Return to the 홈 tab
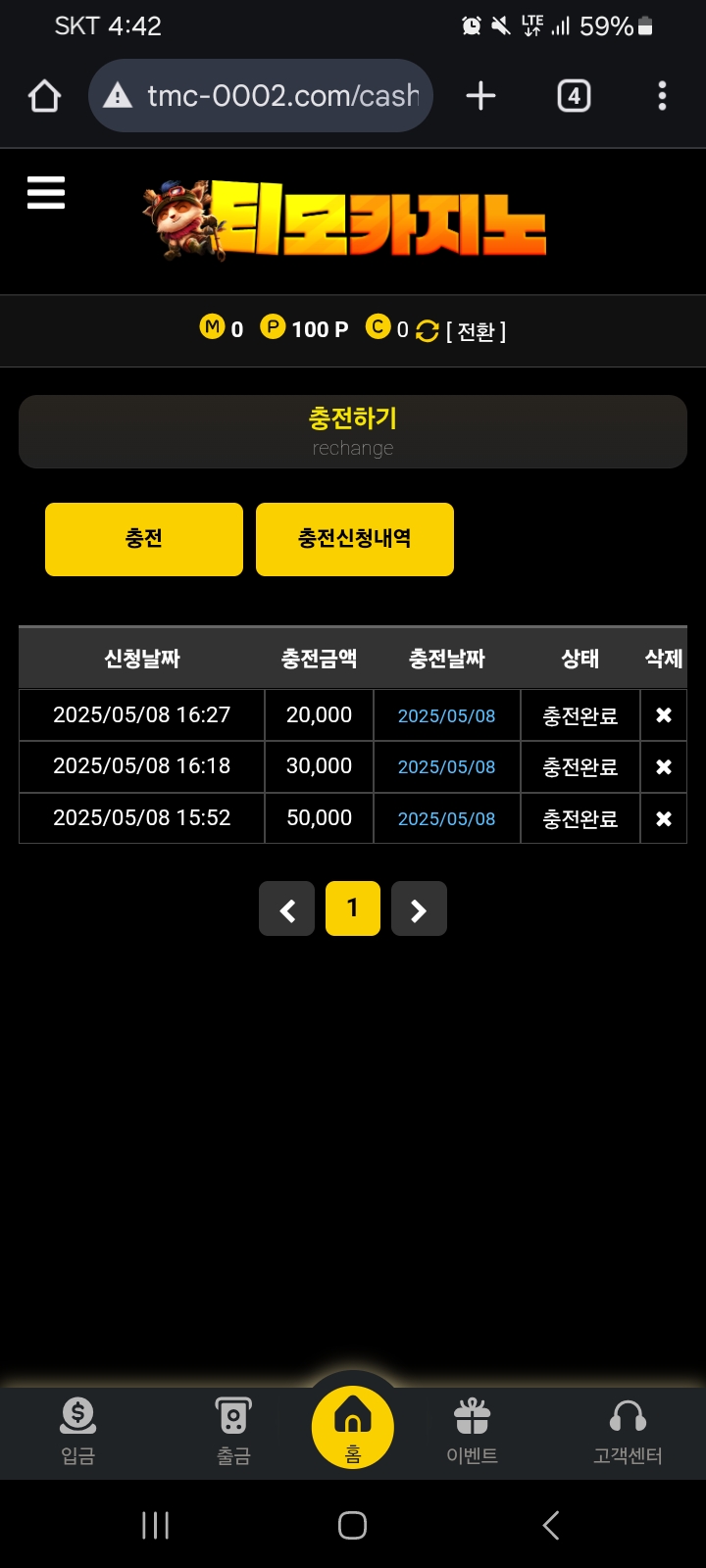This screenshot has height=1568, width=706. click(353, 1428)
